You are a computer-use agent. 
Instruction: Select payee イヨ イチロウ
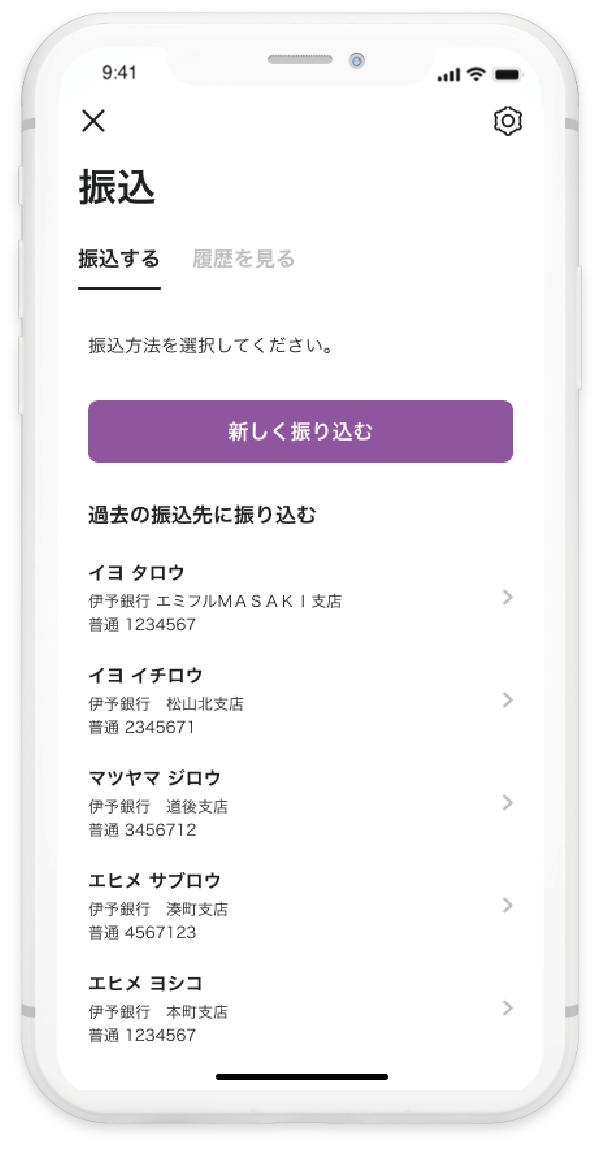(x=300, y=701)
